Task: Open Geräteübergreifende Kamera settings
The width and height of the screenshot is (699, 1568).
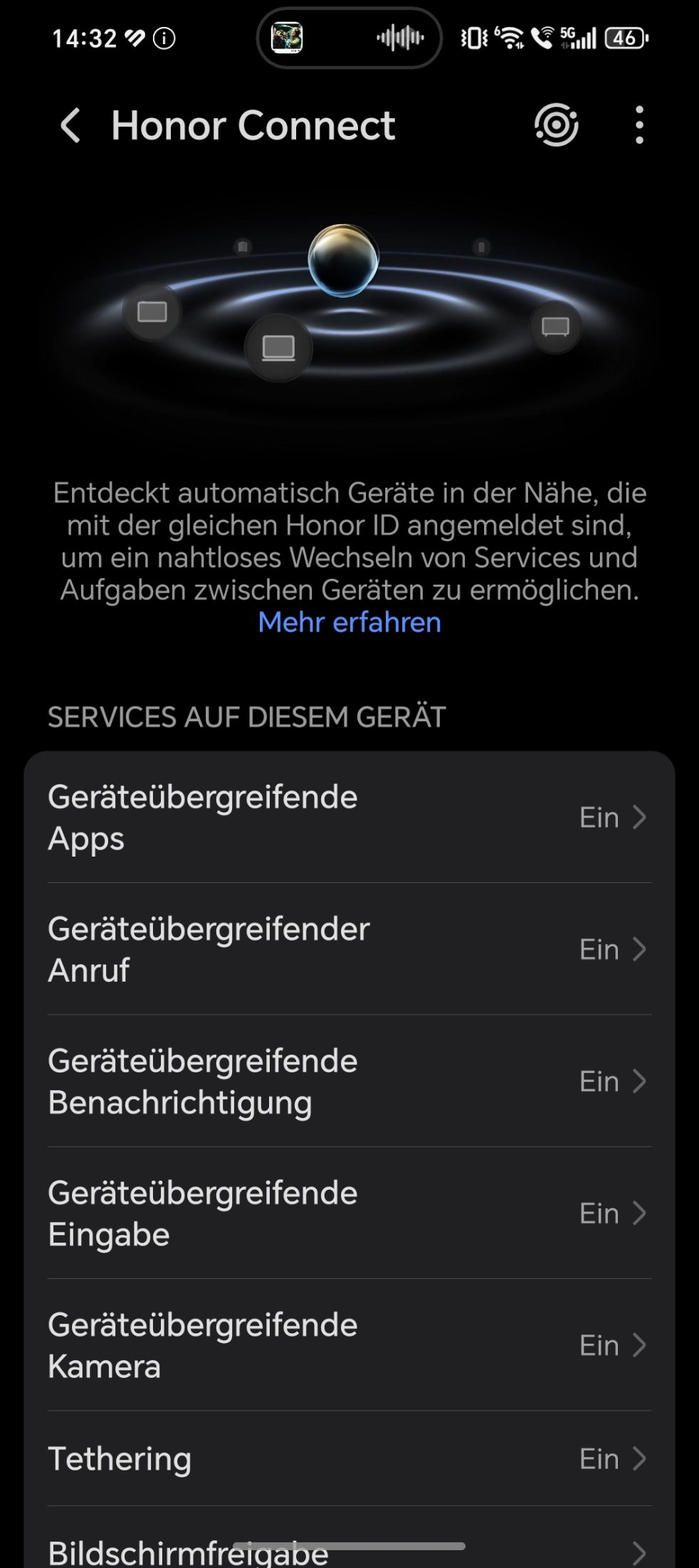Action: [349, 1345]
